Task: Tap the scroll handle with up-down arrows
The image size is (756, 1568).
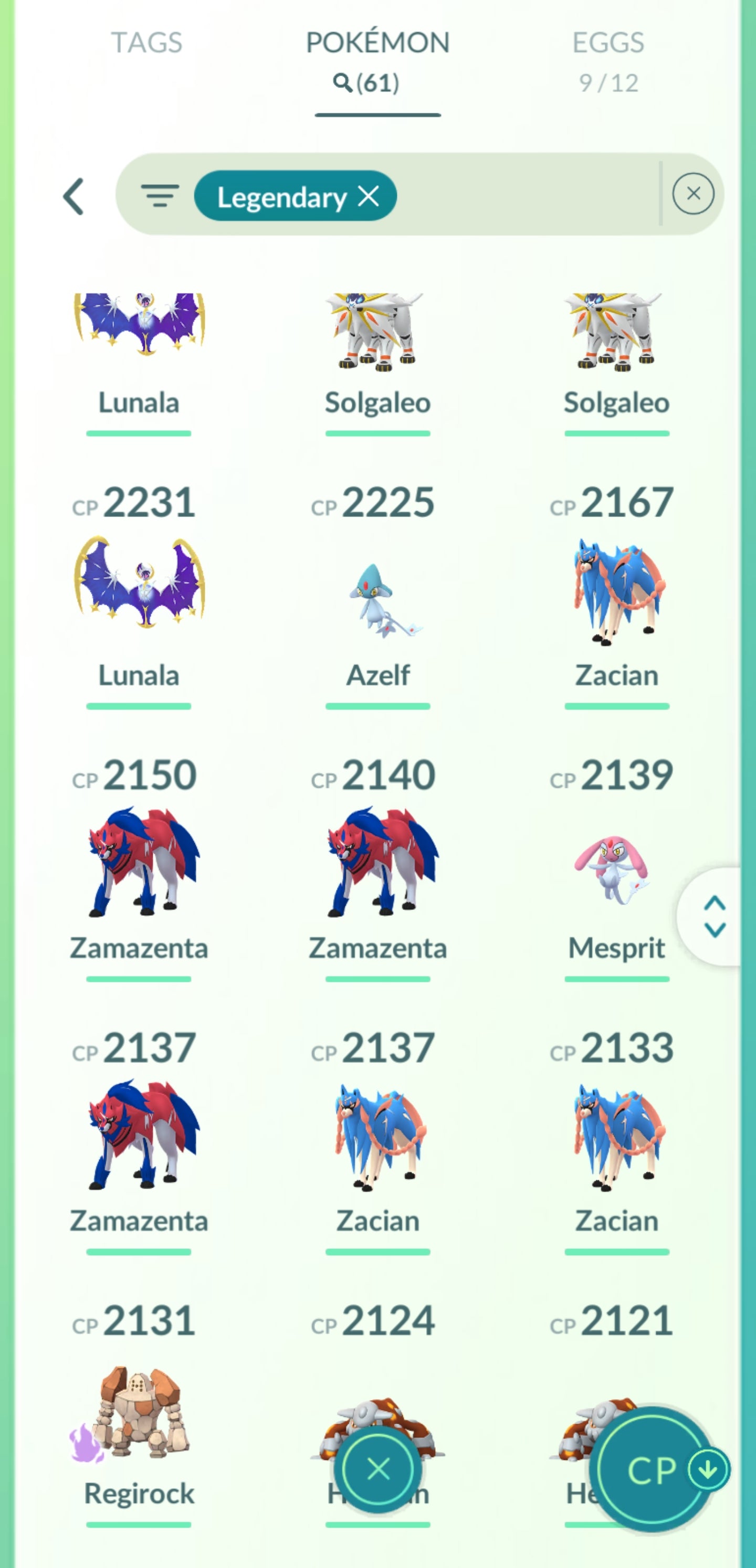Action: tap(714, 916)
